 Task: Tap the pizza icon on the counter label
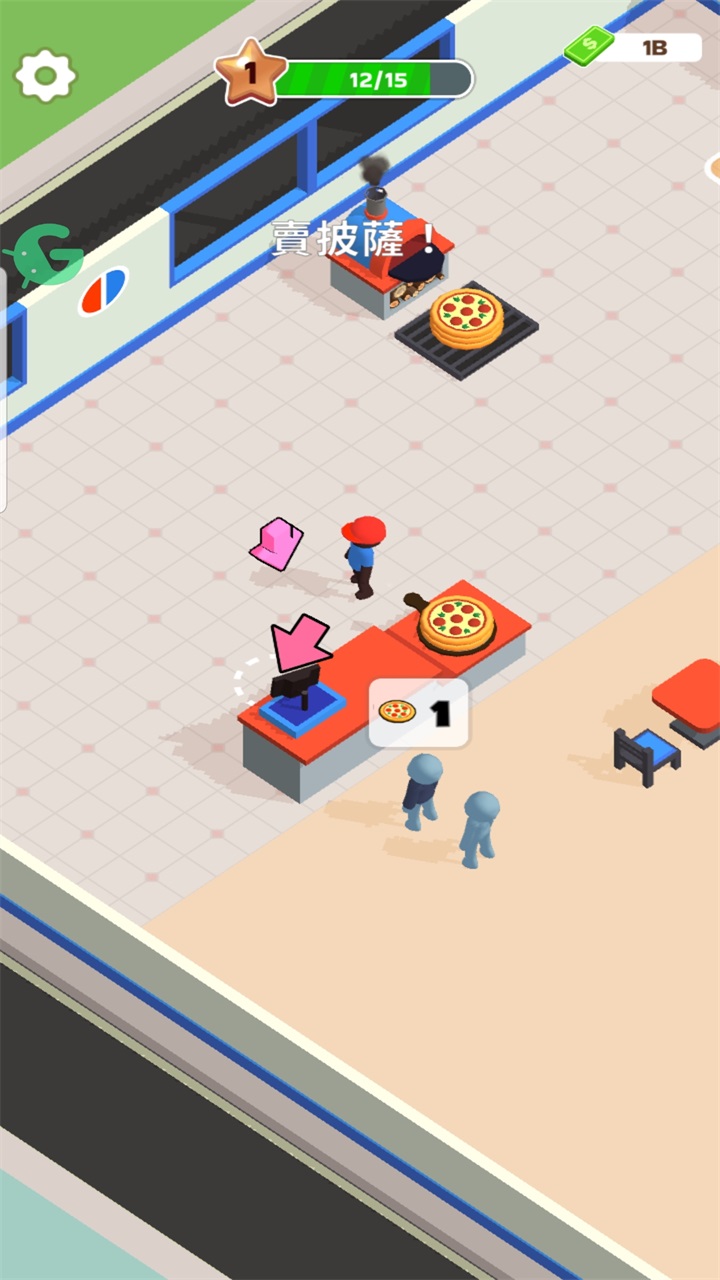click(398, 712)
